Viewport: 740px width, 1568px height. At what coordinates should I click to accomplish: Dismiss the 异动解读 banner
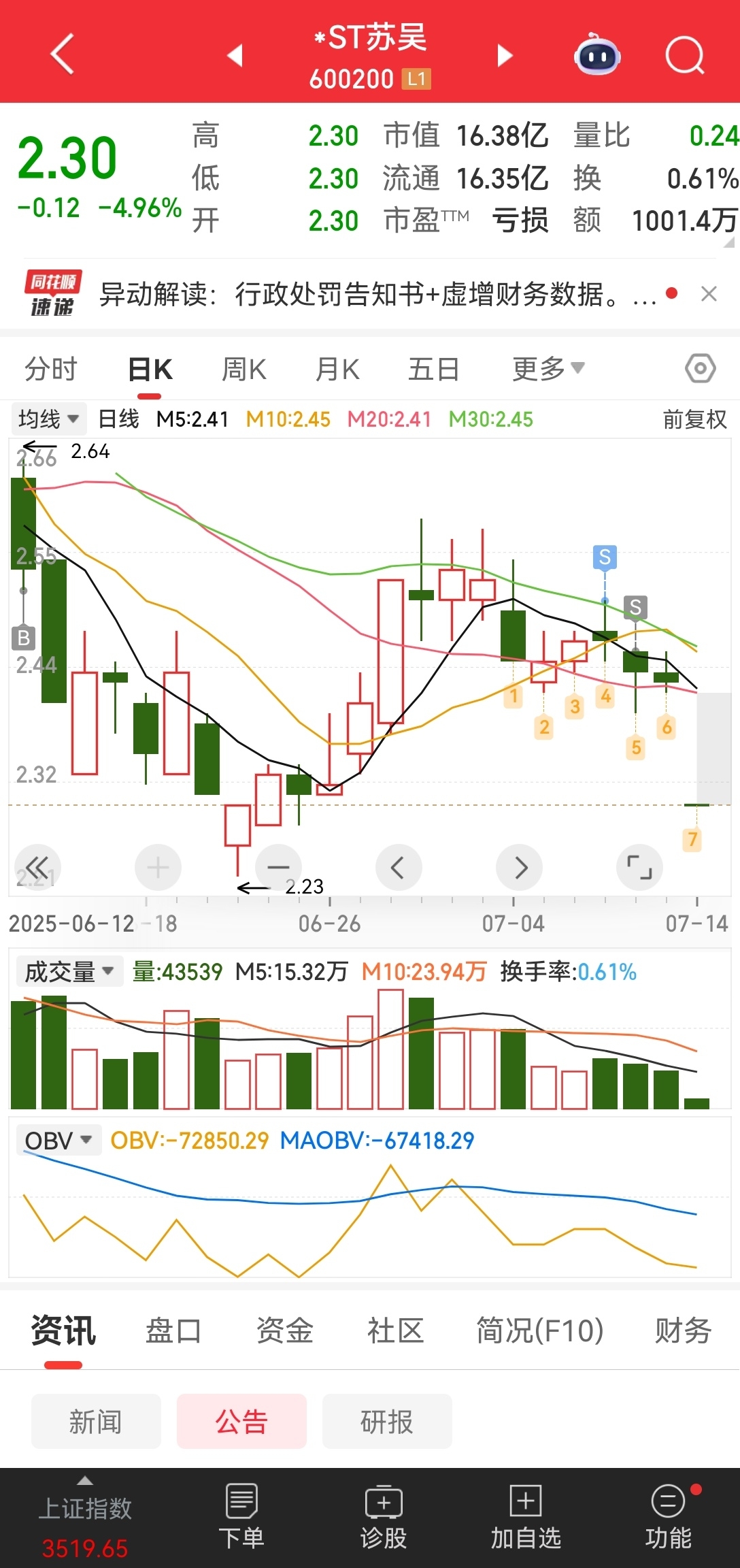[x=709, y=294]
